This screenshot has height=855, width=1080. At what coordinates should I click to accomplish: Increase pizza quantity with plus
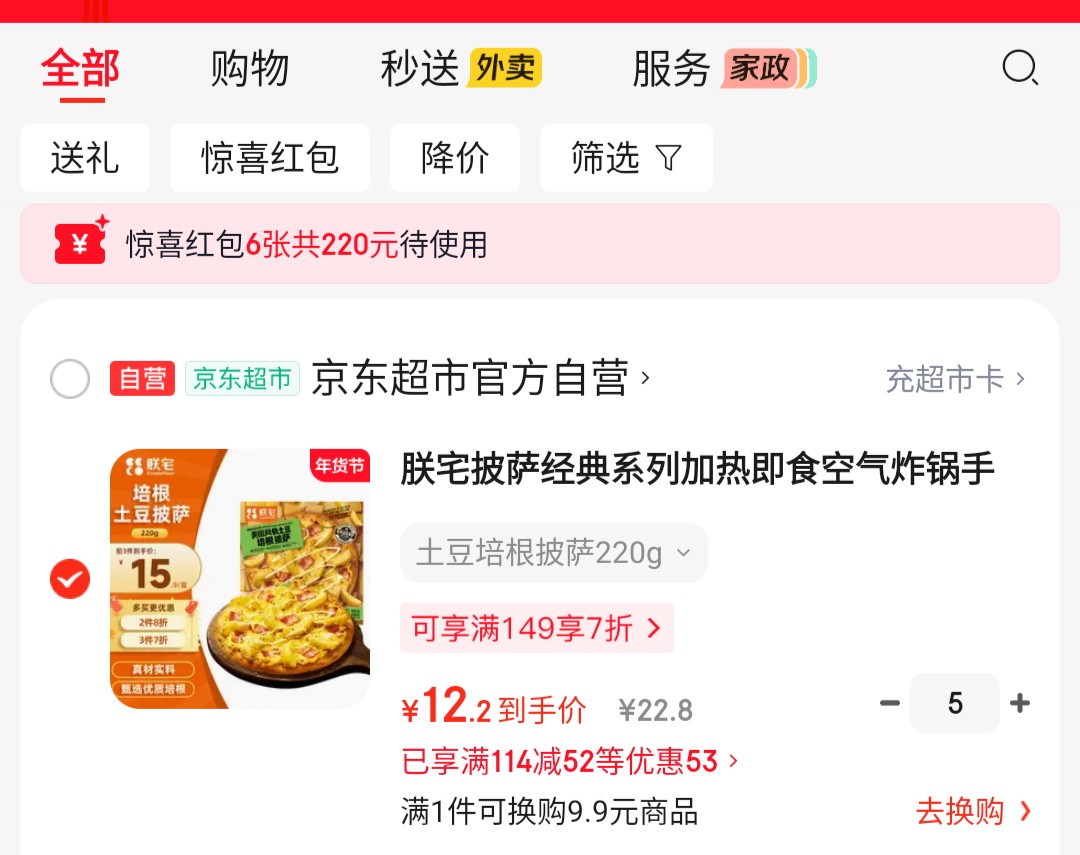tap(1020, 703)
